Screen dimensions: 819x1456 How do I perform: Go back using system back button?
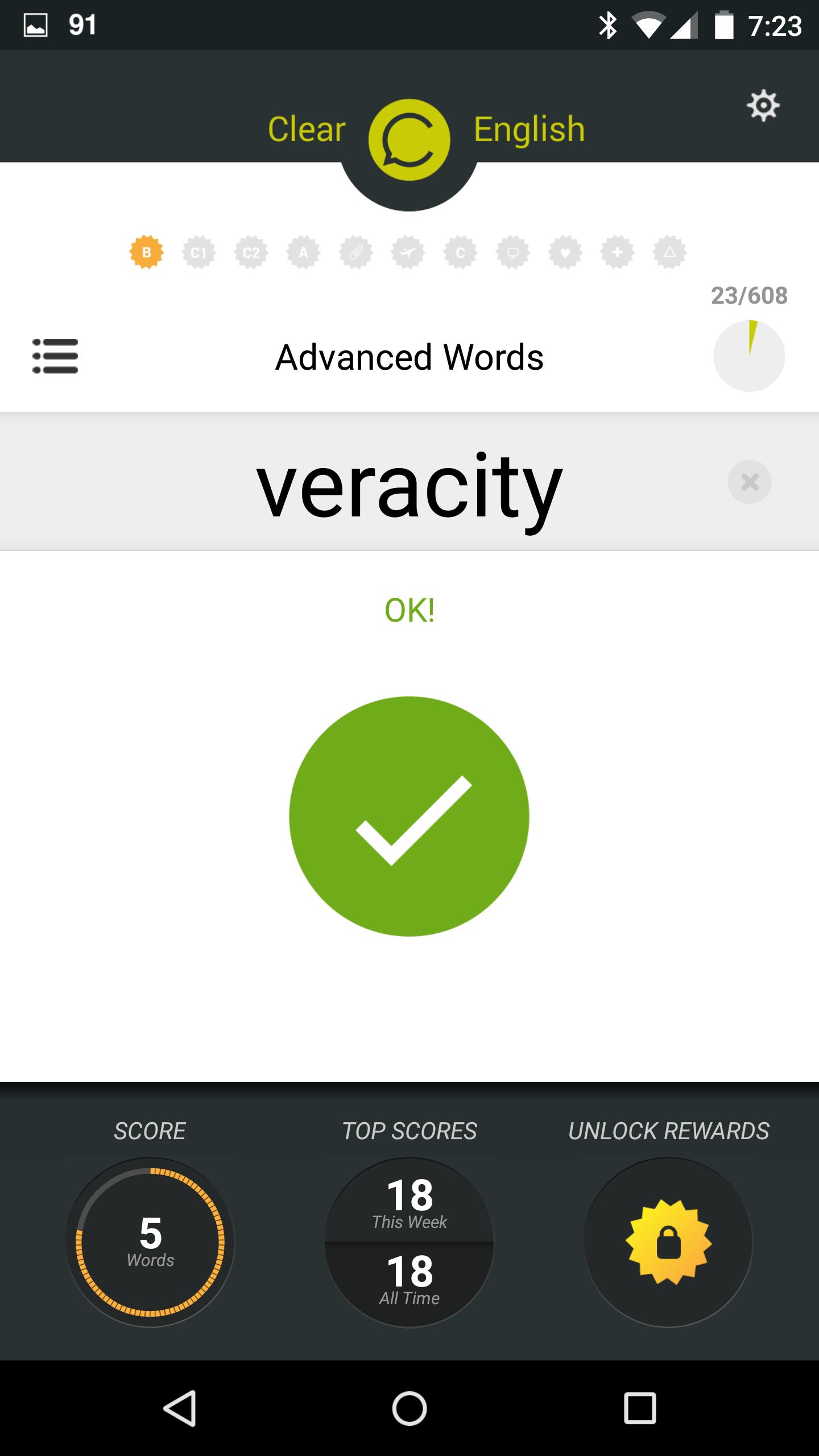click(180, 1408)
